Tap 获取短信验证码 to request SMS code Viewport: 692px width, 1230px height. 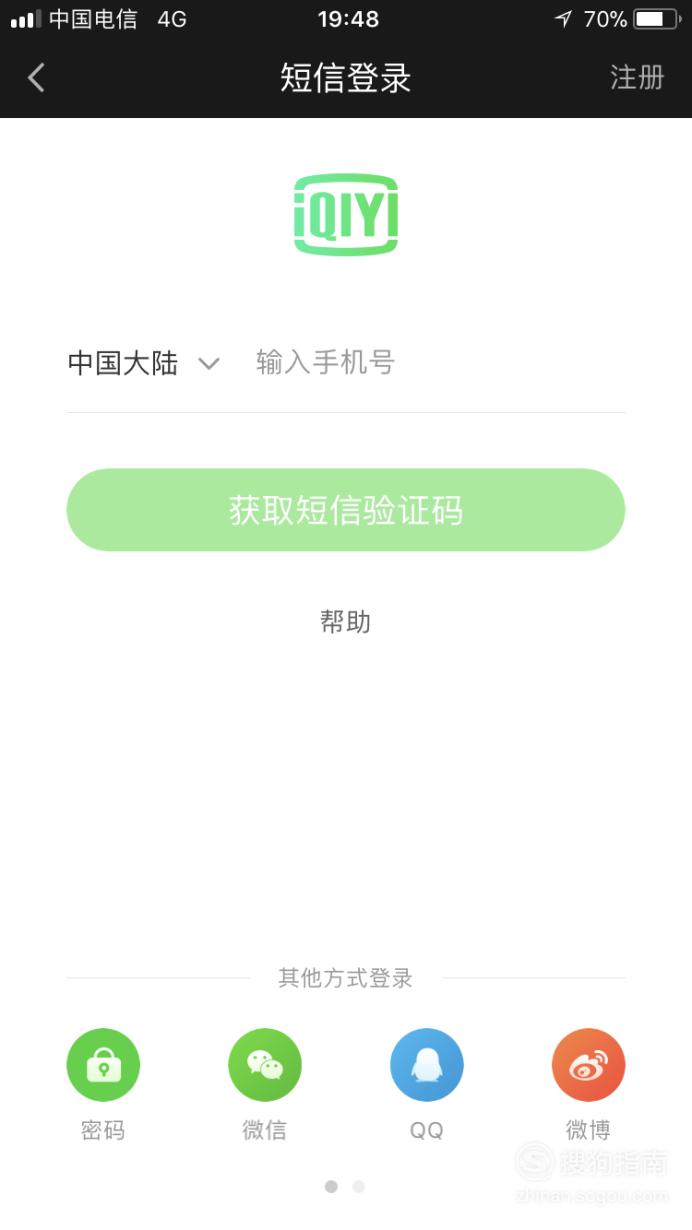click(x=346, y=510)
